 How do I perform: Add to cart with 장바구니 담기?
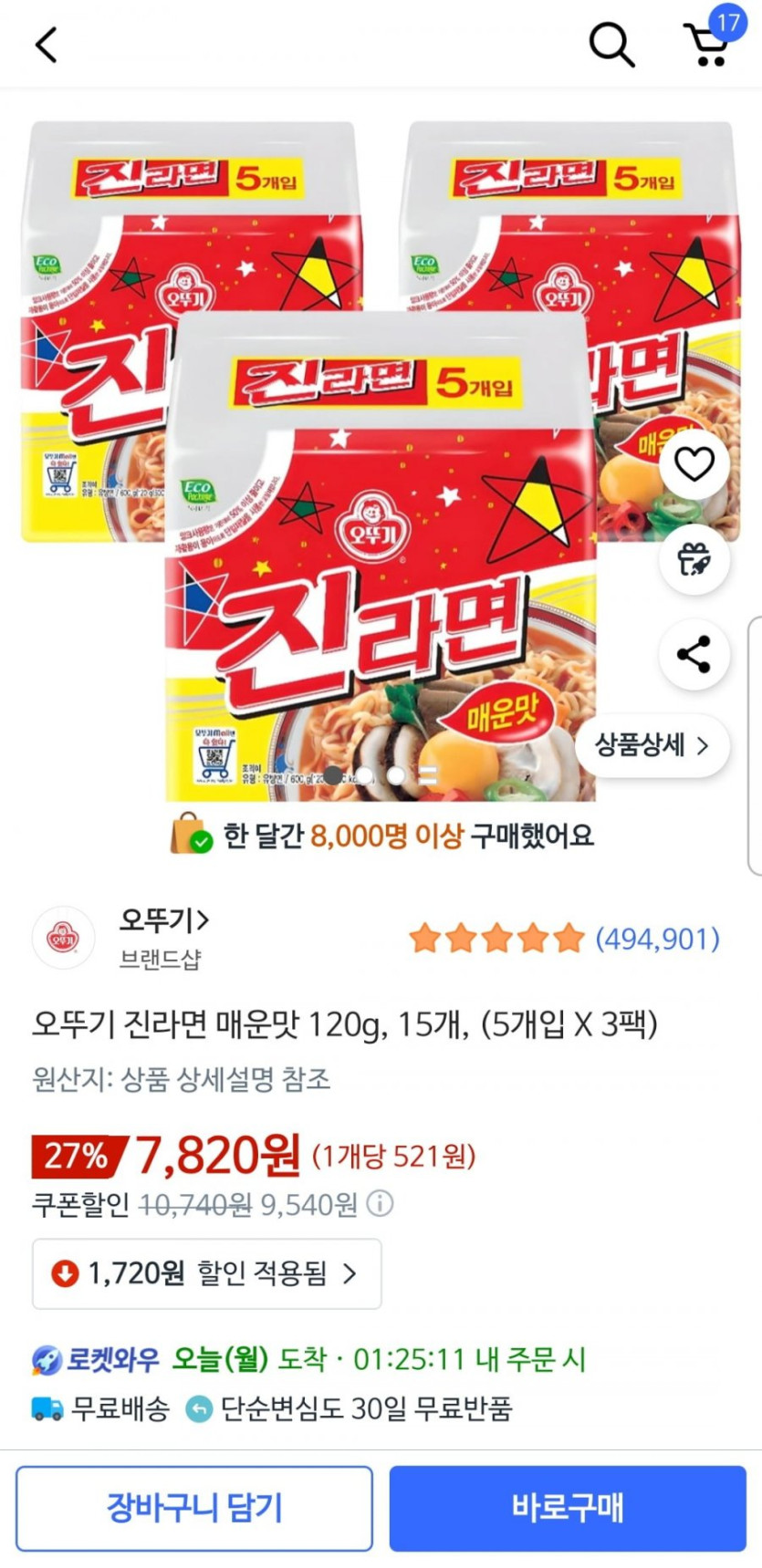pyautogui.click(x=194, y=1508)
